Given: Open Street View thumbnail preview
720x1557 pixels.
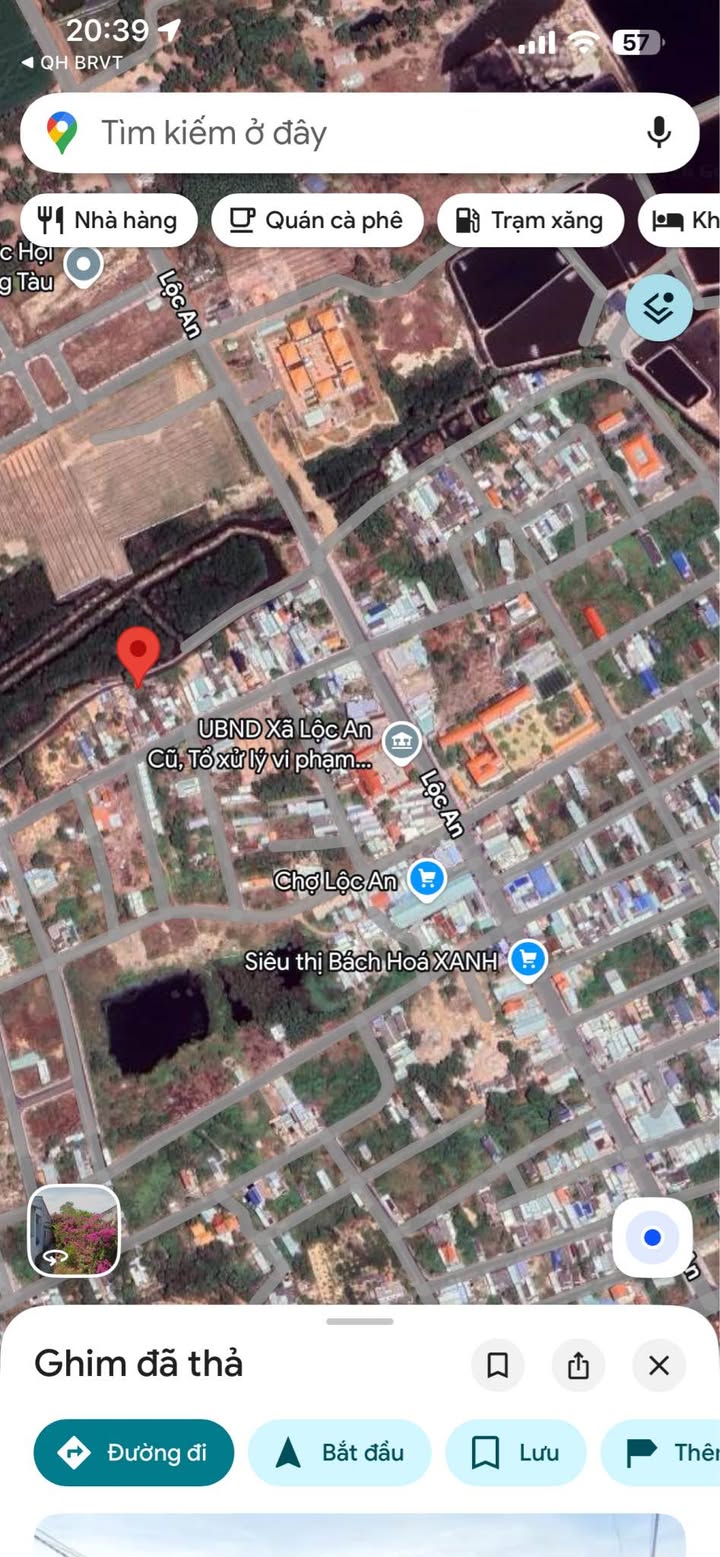Looking at the screenshot, I should (74, 1231).
